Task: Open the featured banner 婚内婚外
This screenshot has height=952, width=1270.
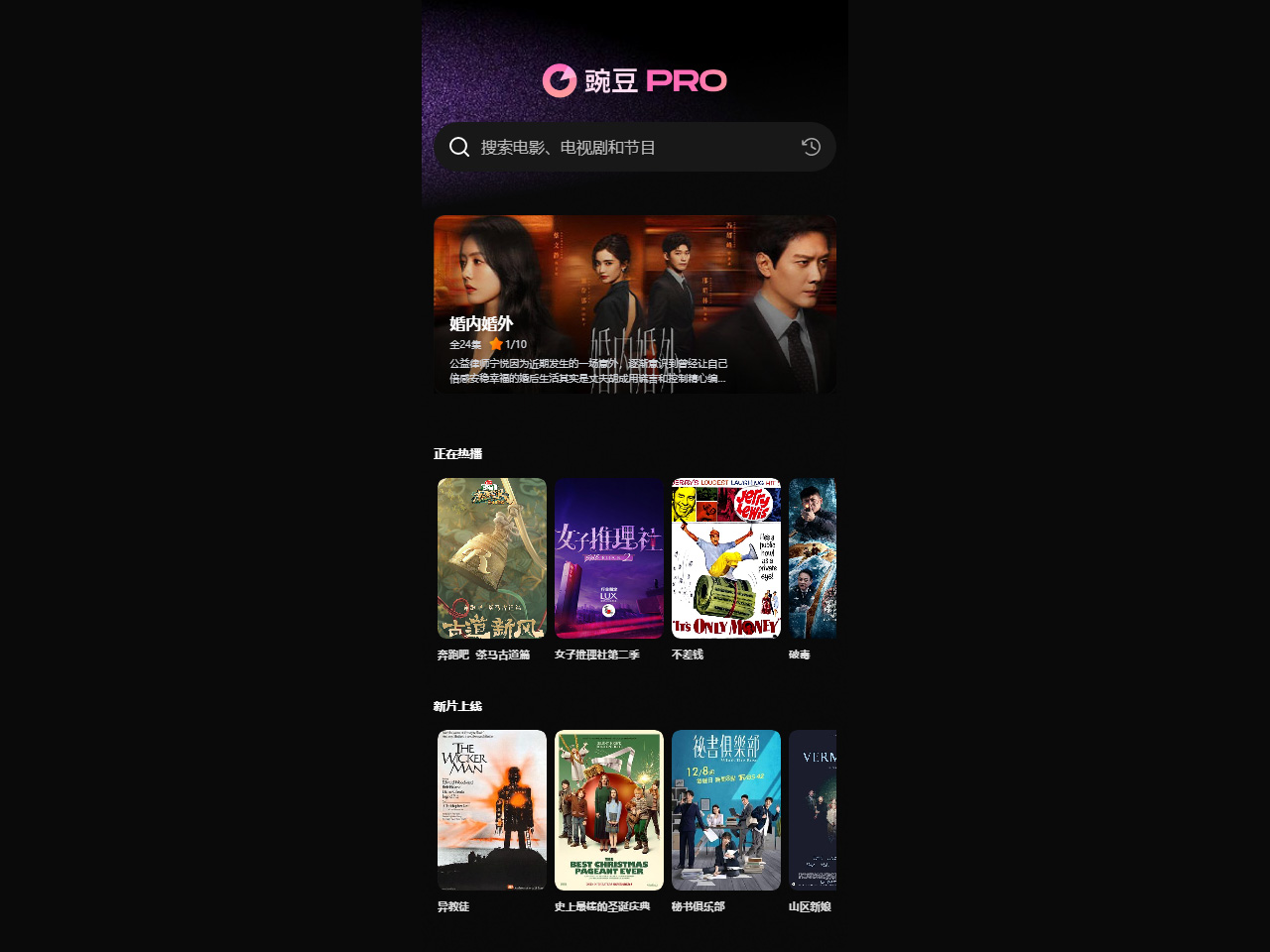Action: (635, 304)
